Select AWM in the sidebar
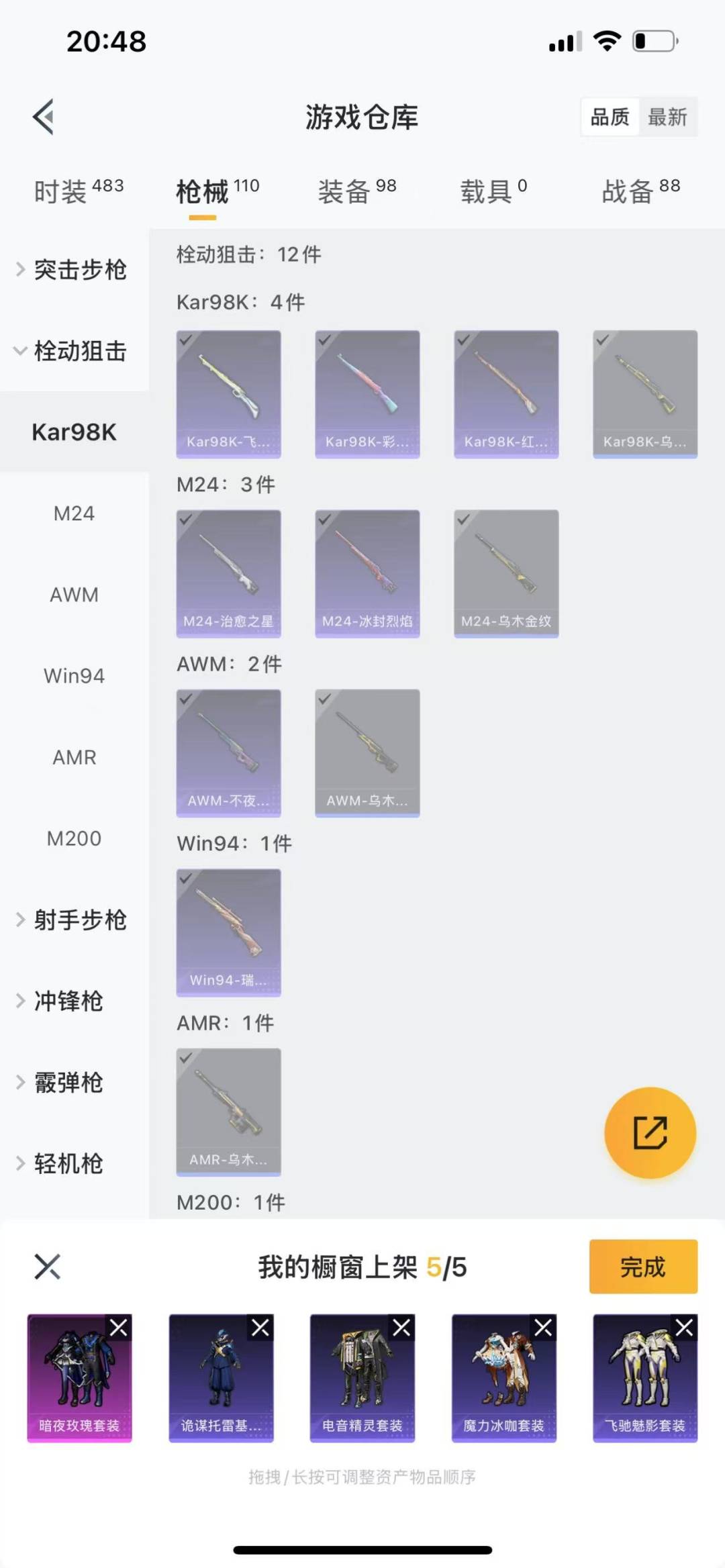The height and width of the screenshot is (1568, 725). 74,595
